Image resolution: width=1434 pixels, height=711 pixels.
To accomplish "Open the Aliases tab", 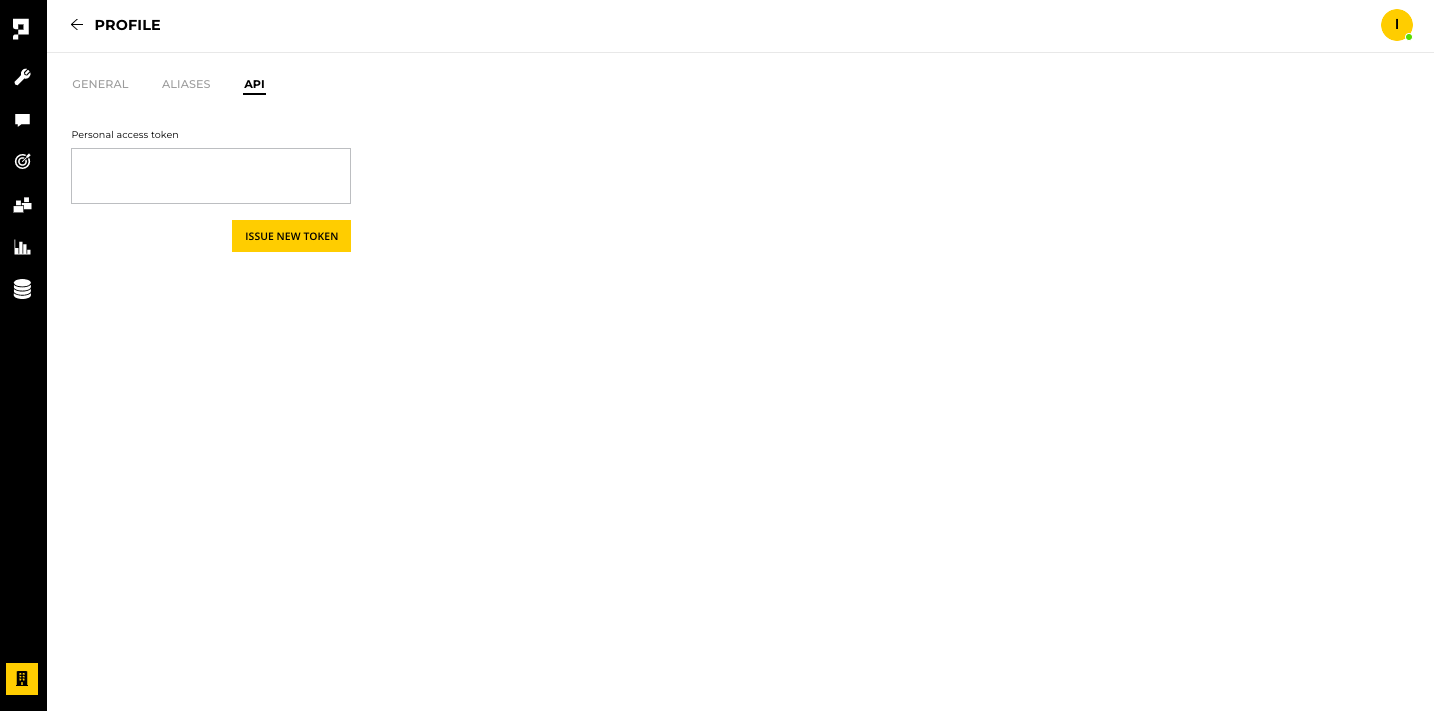I will click(186, 84).
